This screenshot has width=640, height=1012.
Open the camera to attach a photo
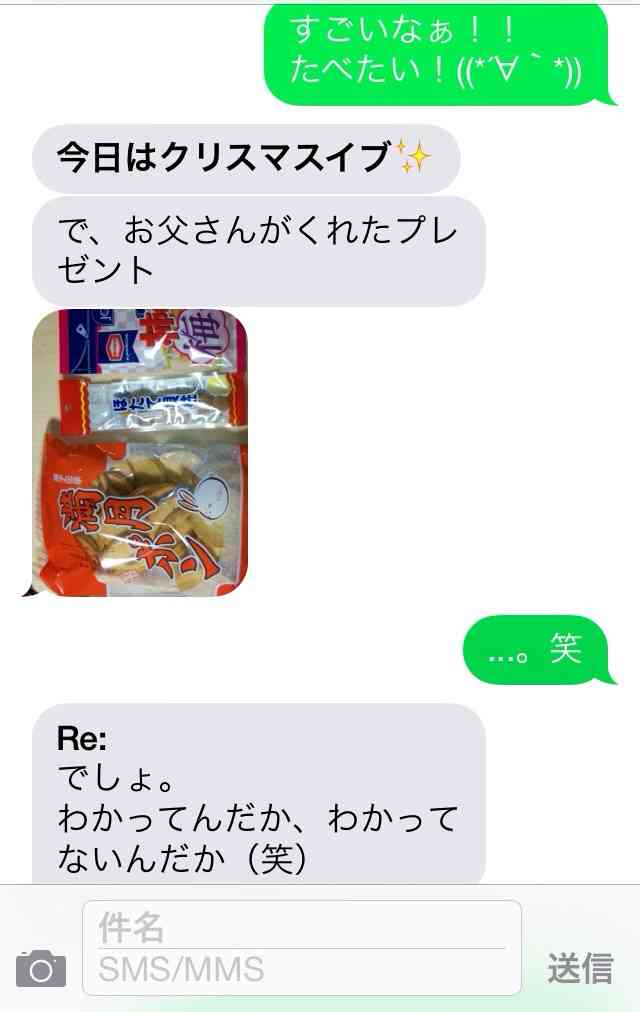coord(41,968)
